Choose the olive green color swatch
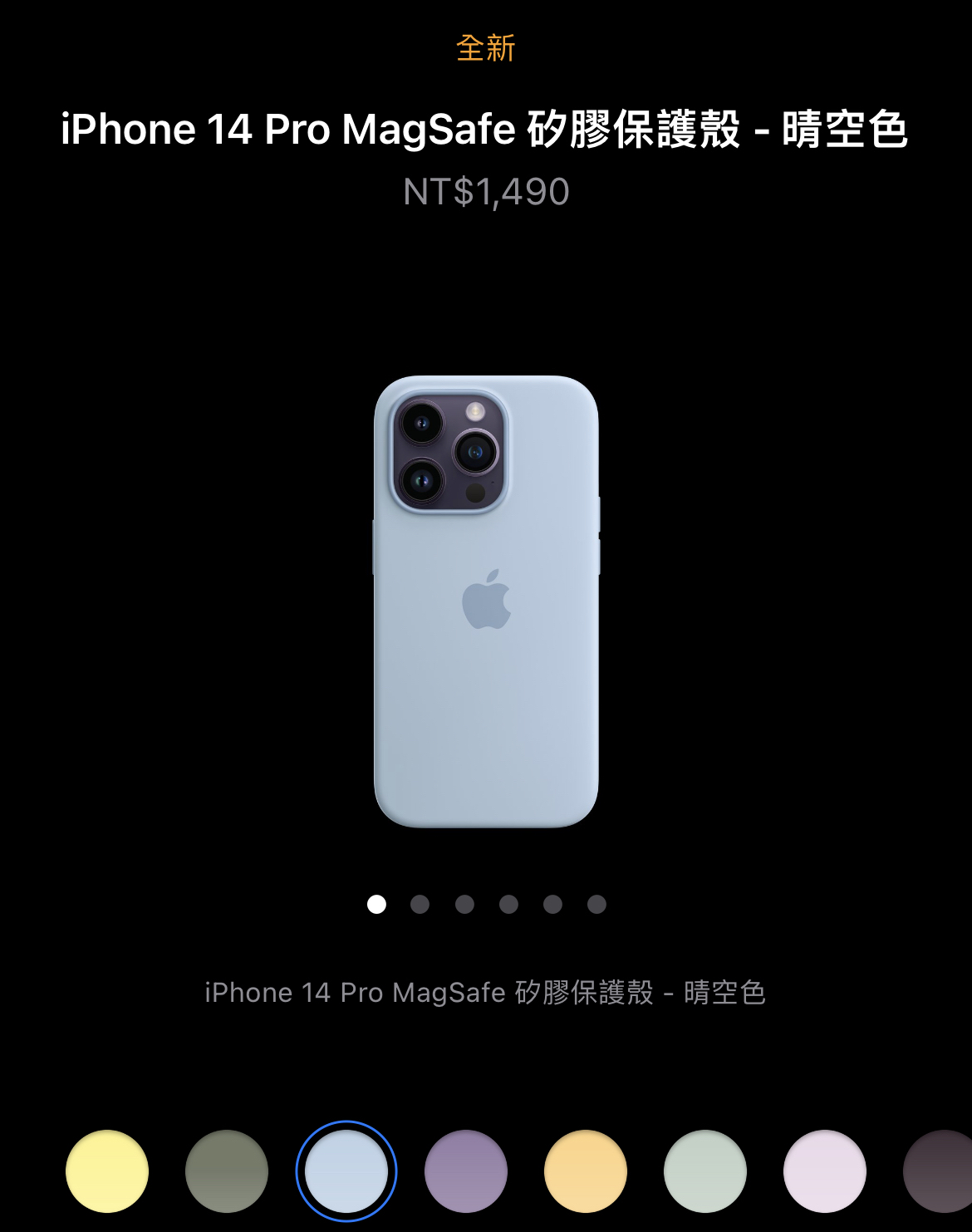The height and width of the screenshot is (1232, 972). pos(227,1171)
